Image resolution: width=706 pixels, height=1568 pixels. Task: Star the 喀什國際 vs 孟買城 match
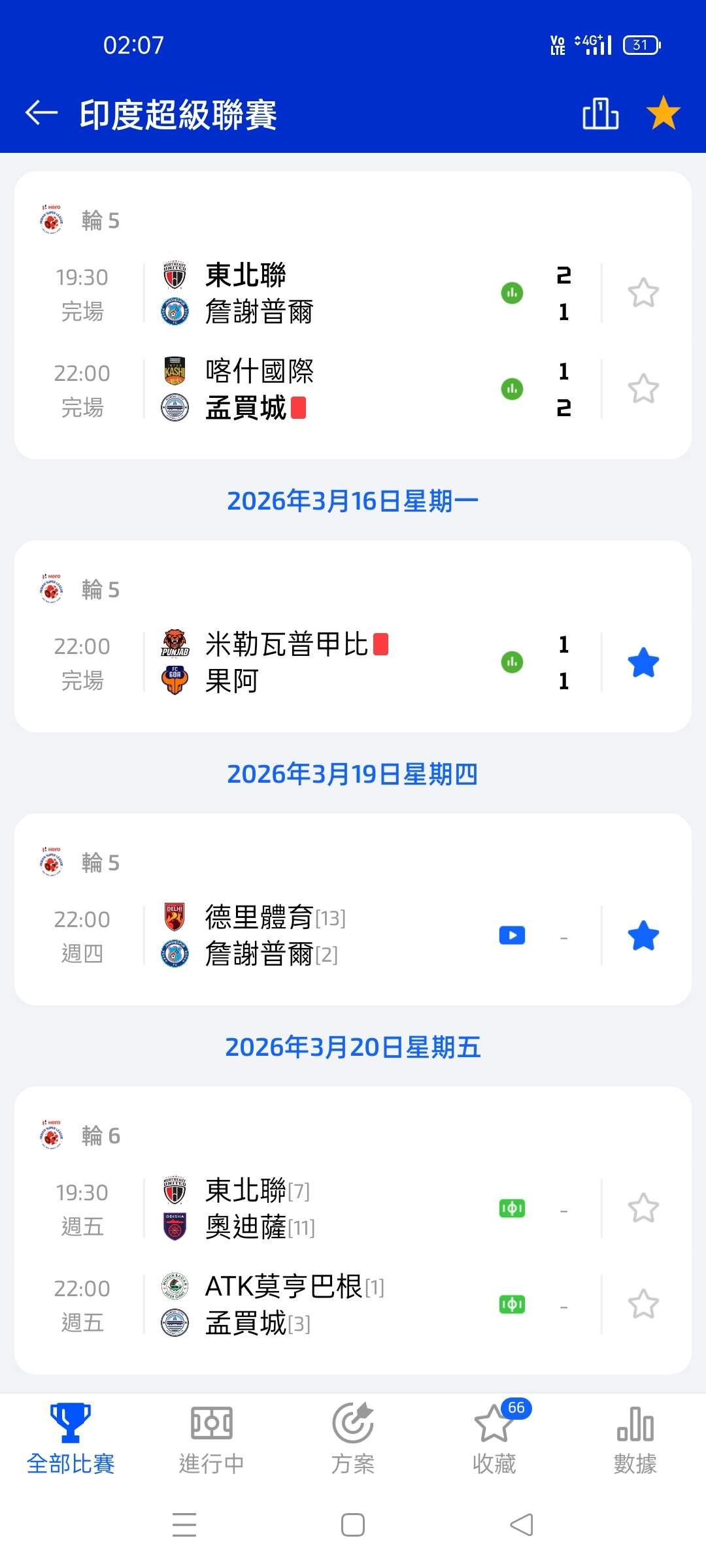(643, 389)
